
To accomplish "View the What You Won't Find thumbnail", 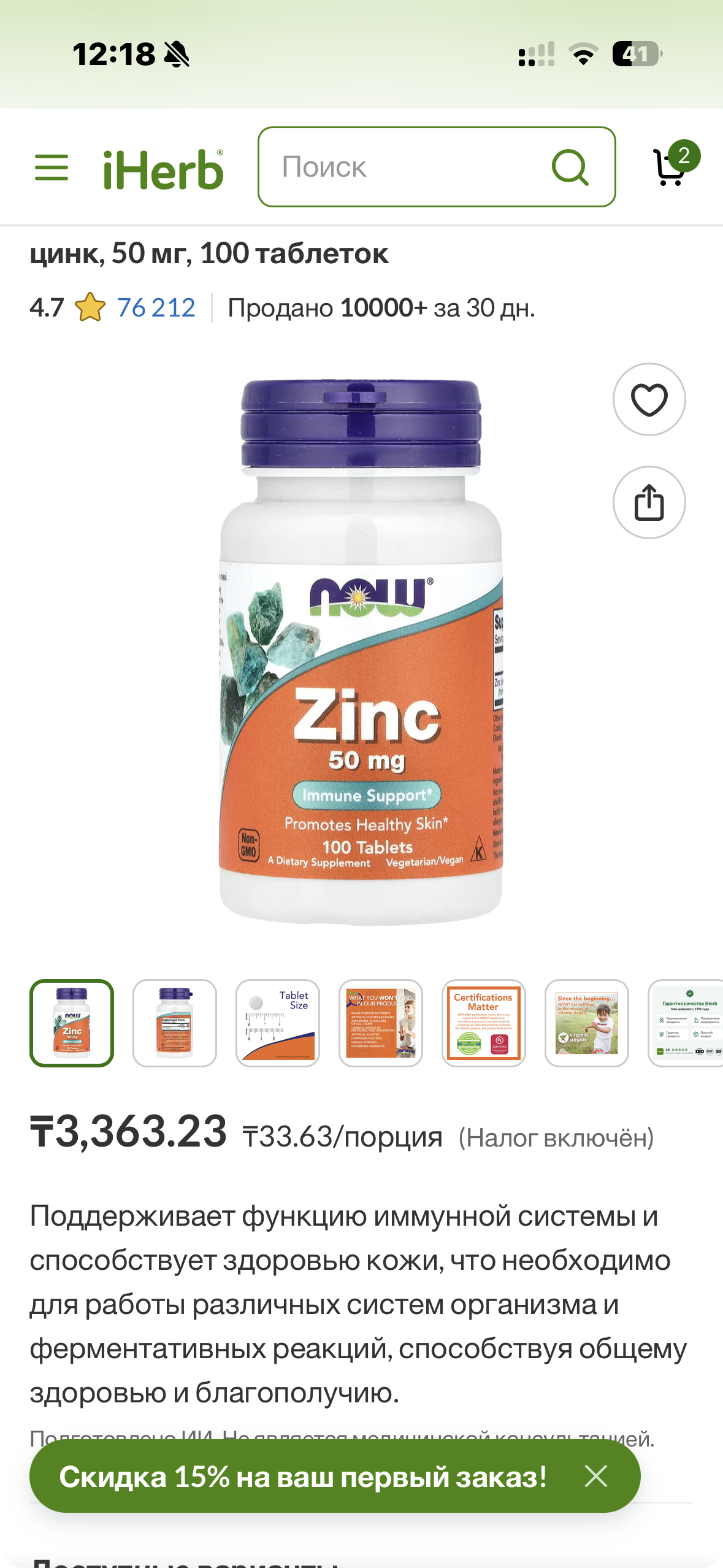I will click(381, 1023).
